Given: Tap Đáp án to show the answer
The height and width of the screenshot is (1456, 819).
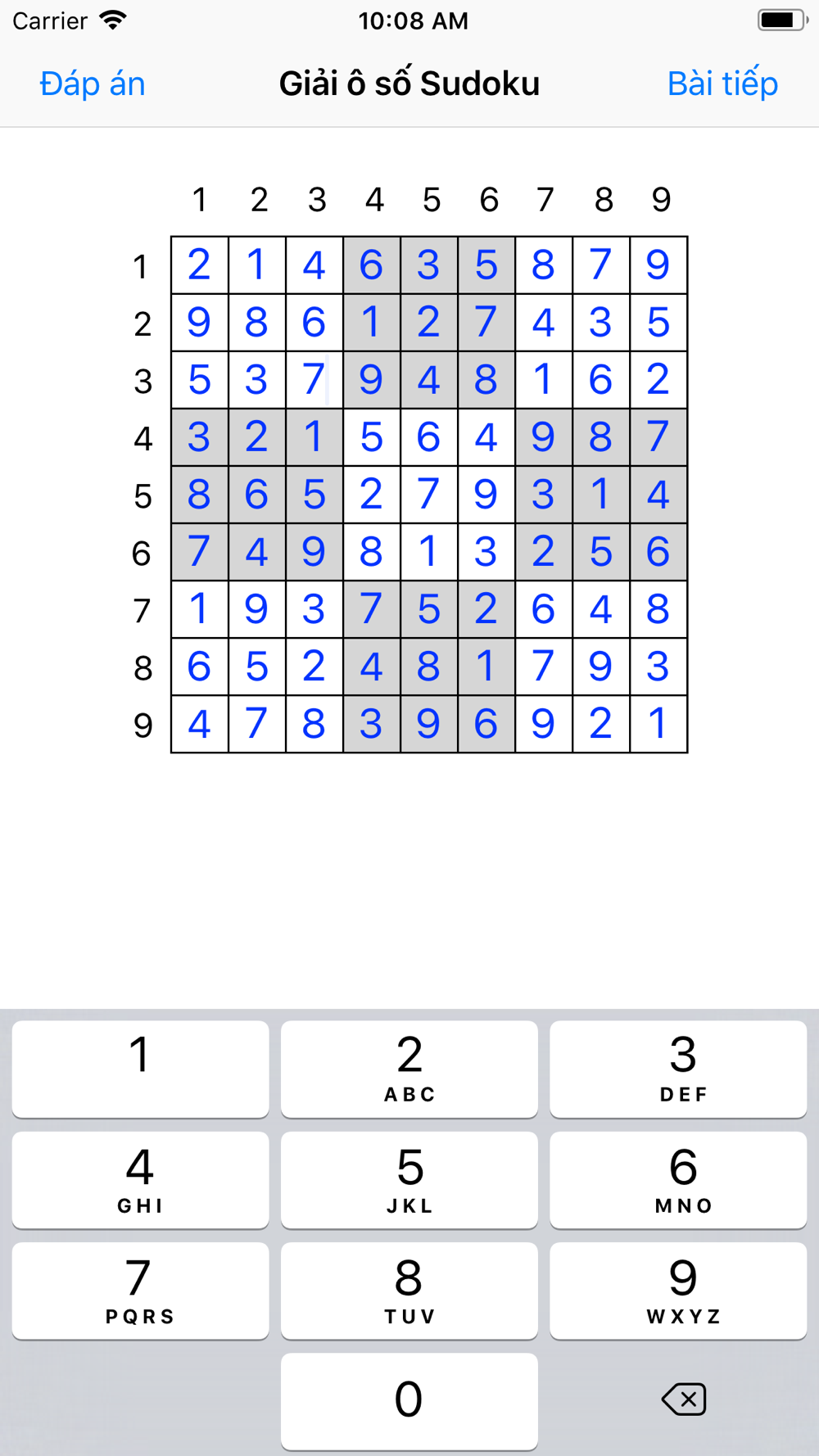Looking at the screenshot, I should click(93, 84).
